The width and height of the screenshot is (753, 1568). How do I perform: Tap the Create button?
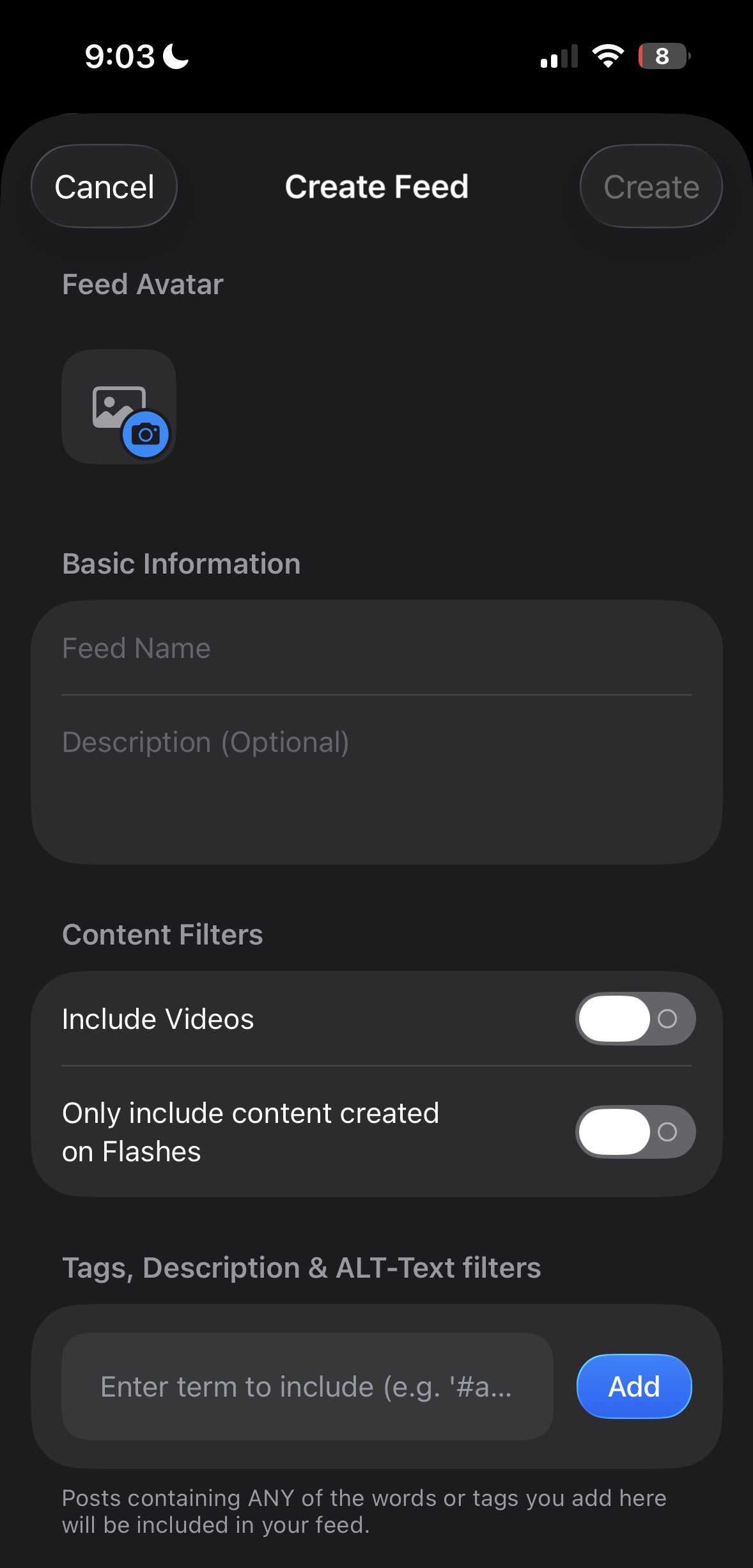651,187
